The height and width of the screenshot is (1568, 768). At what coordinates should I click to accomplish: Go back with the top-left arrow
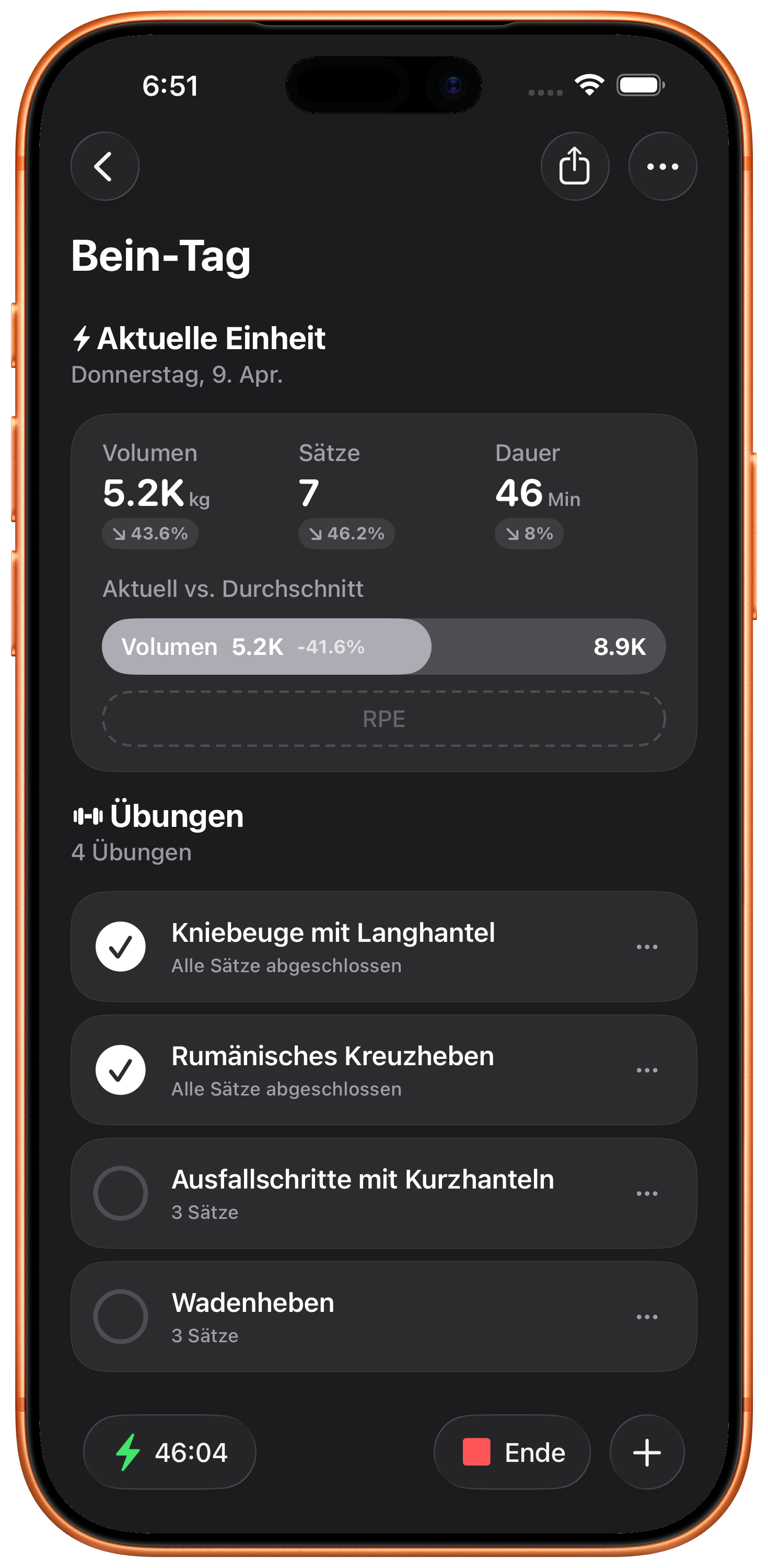104,166
